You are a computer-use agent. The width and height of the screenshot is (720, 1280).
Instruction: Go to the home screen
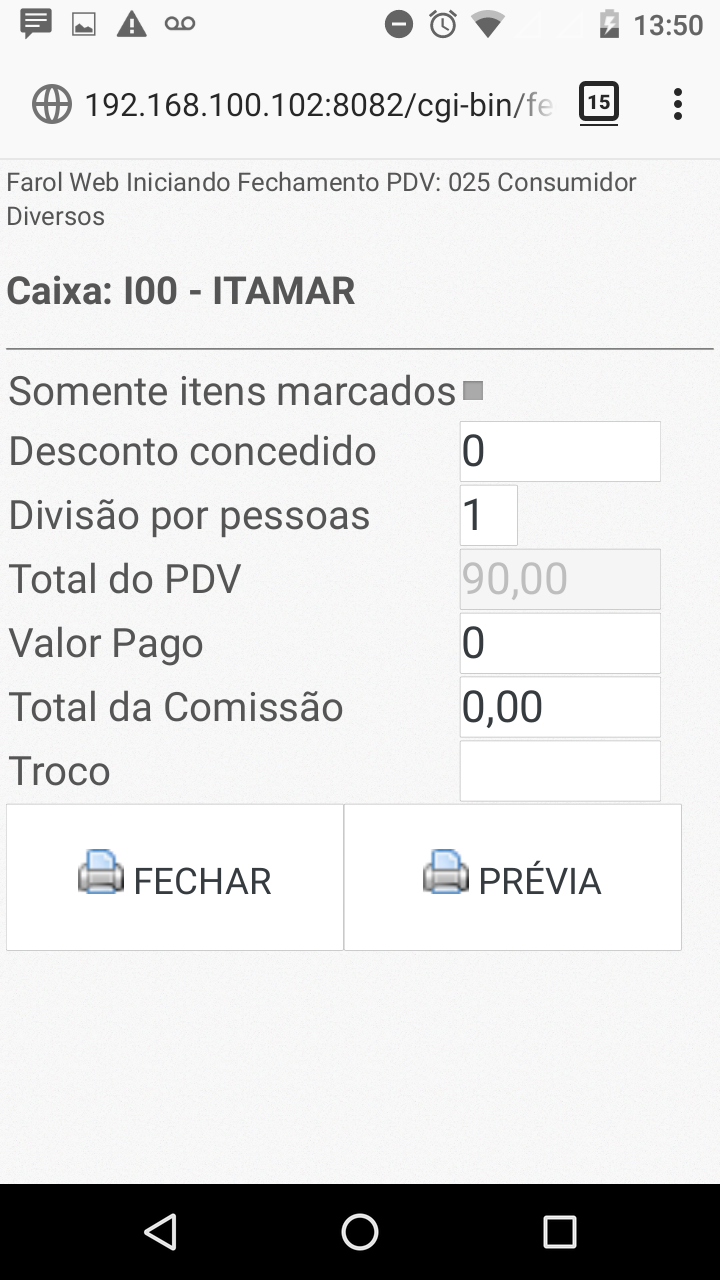(x=360, y=1232)
